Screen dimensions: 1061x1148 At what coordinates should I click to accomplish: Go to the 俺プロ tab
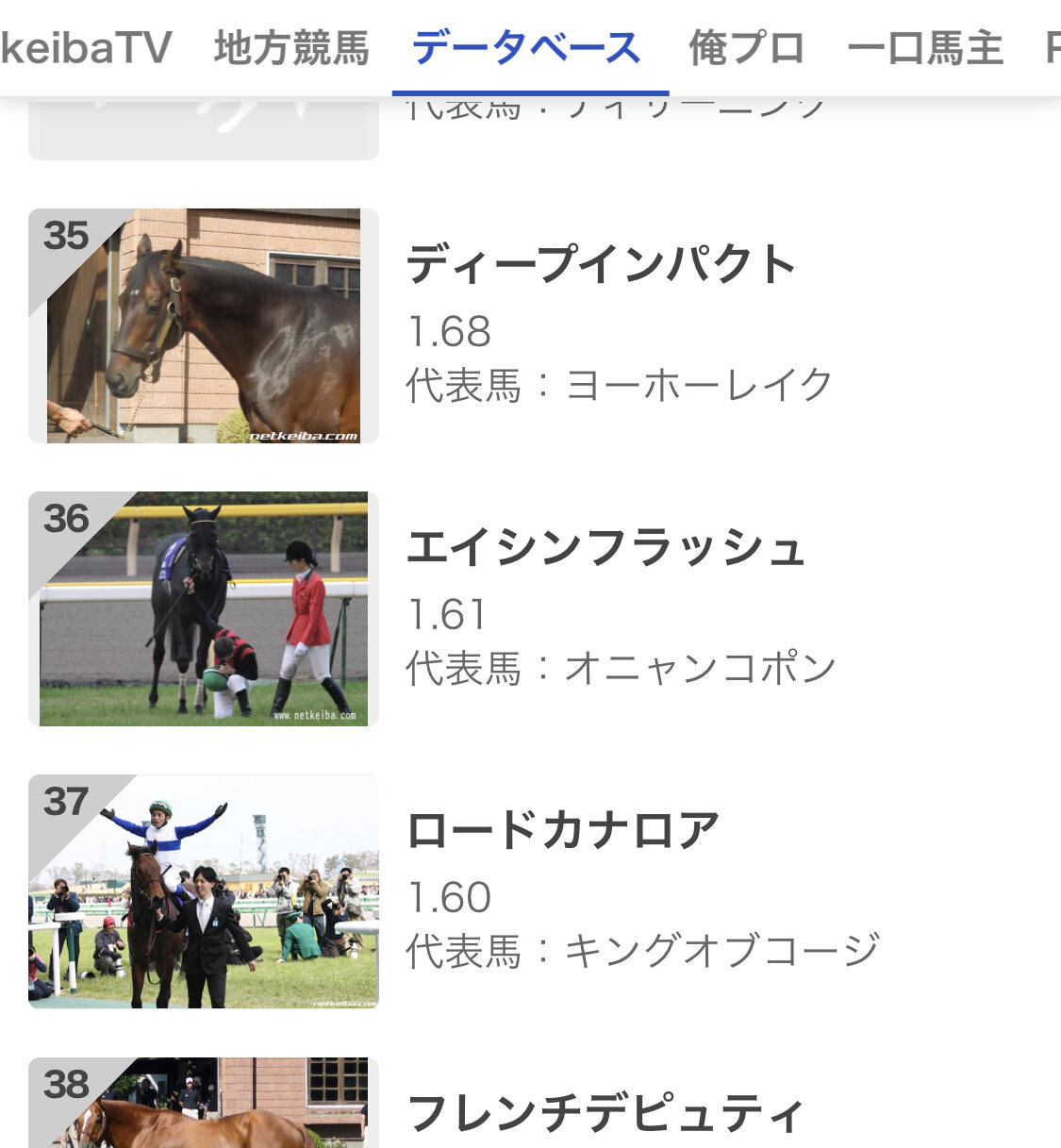click(x=746, y=47)
